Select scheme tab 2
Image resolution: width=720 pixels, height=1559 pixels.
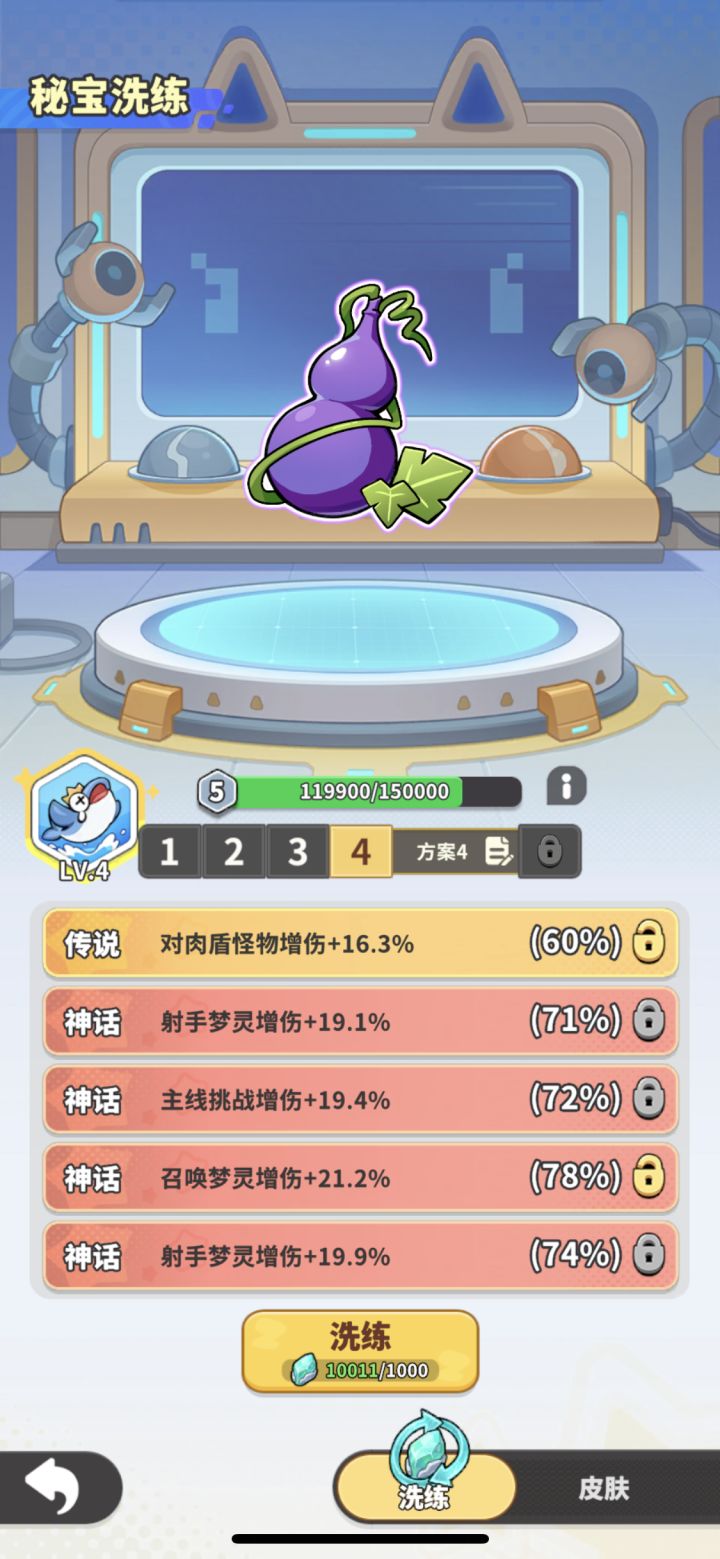click(x=232, y=851)
